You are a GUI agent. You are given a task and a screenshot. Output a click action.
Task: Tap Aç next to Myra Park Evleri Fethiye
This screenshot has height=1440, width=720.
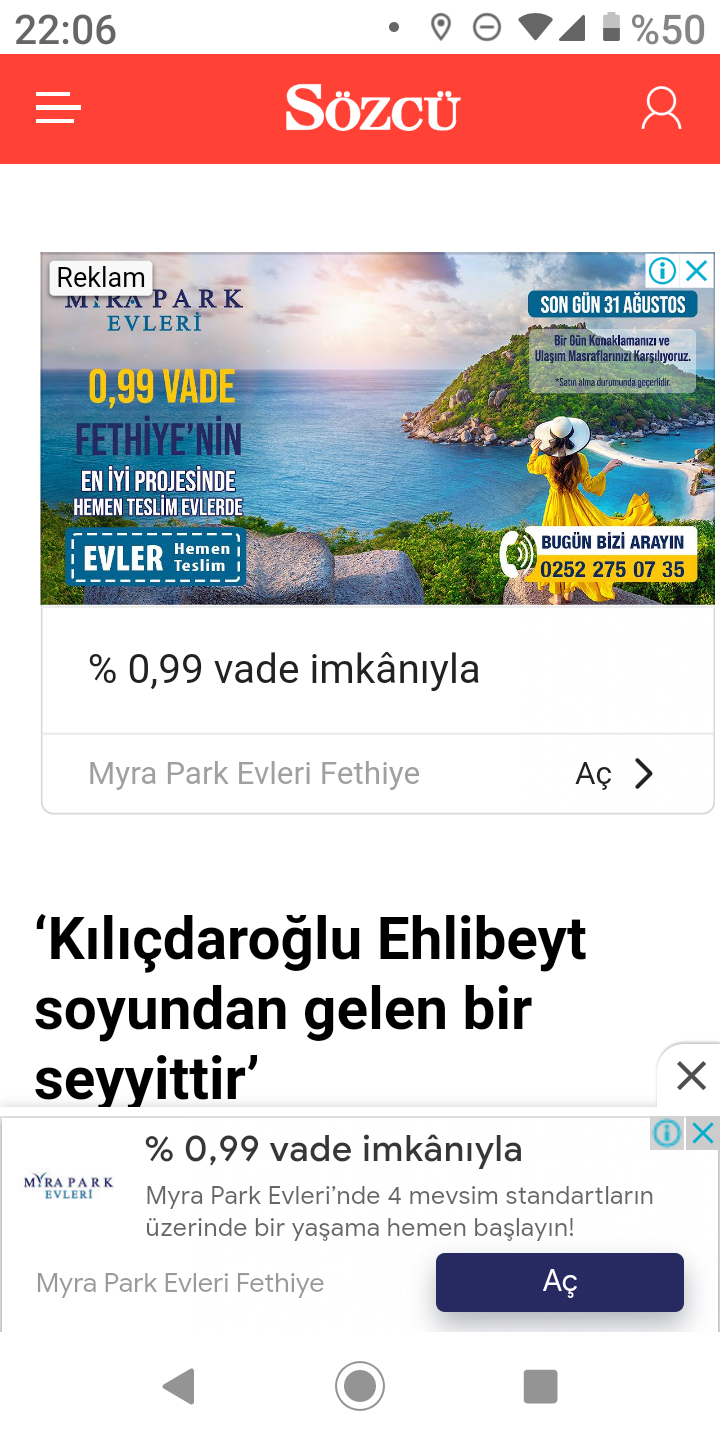[x=614, y=773]
